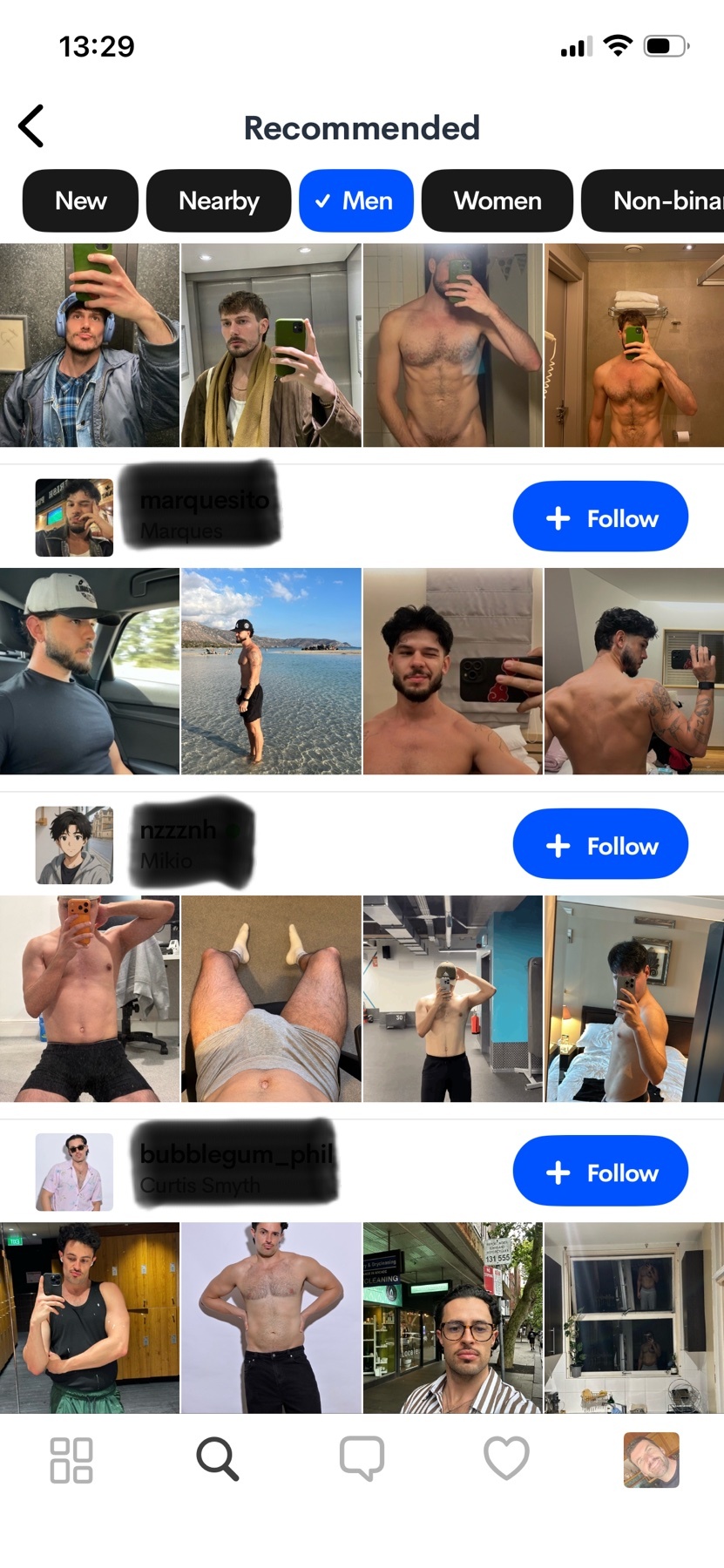Filter recommendations by Nearby
This screenshot has width=724, height=1568.
click(x=219, y=200)
